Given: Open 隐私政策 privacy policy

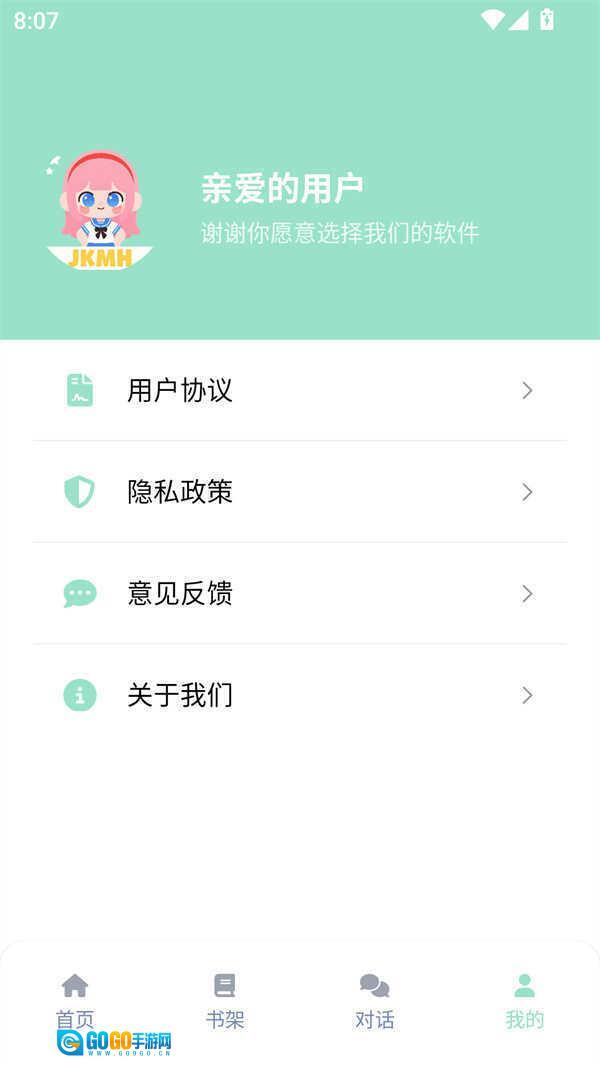Looking at the screenshot, I should tap(300, 492).
